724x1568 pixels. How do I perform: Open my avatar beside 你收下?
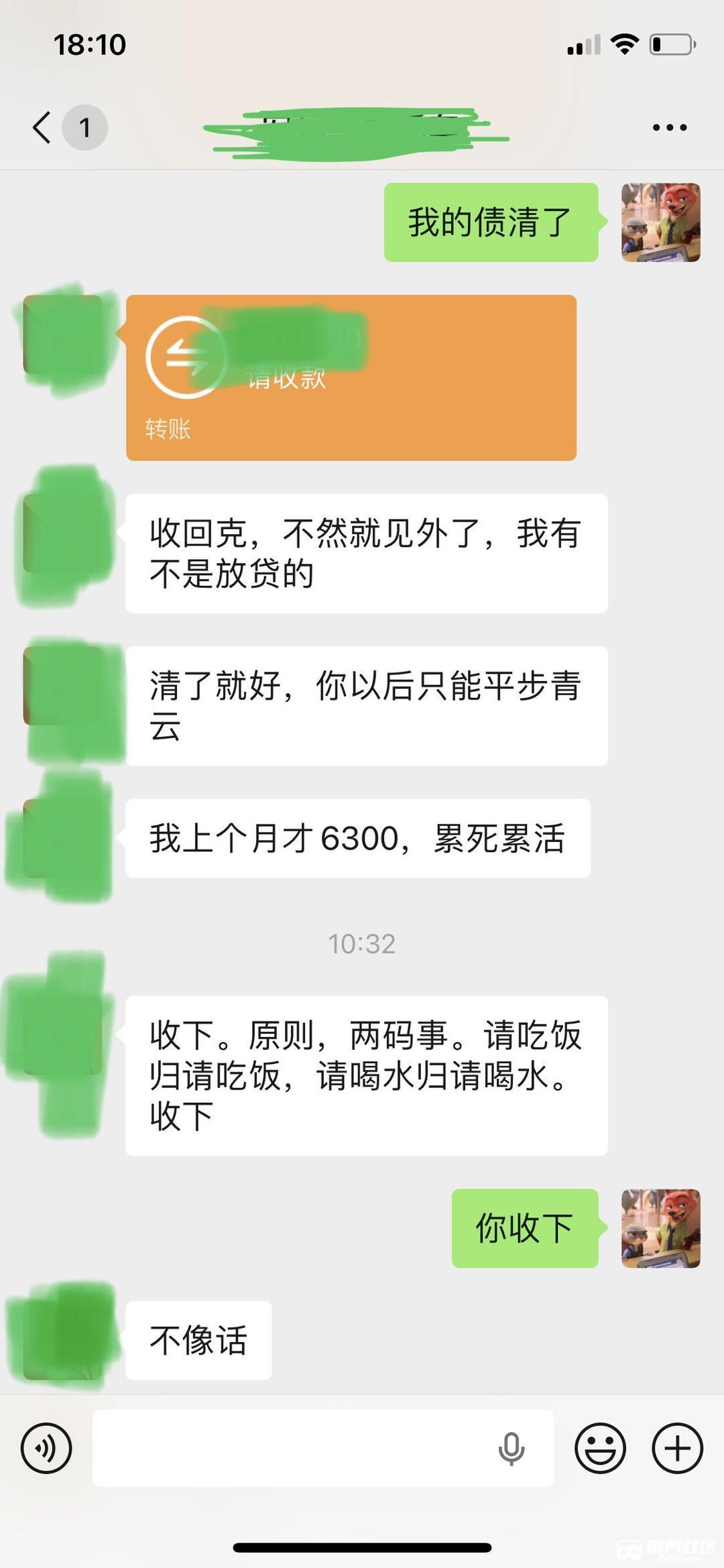tap(660, 1228)
